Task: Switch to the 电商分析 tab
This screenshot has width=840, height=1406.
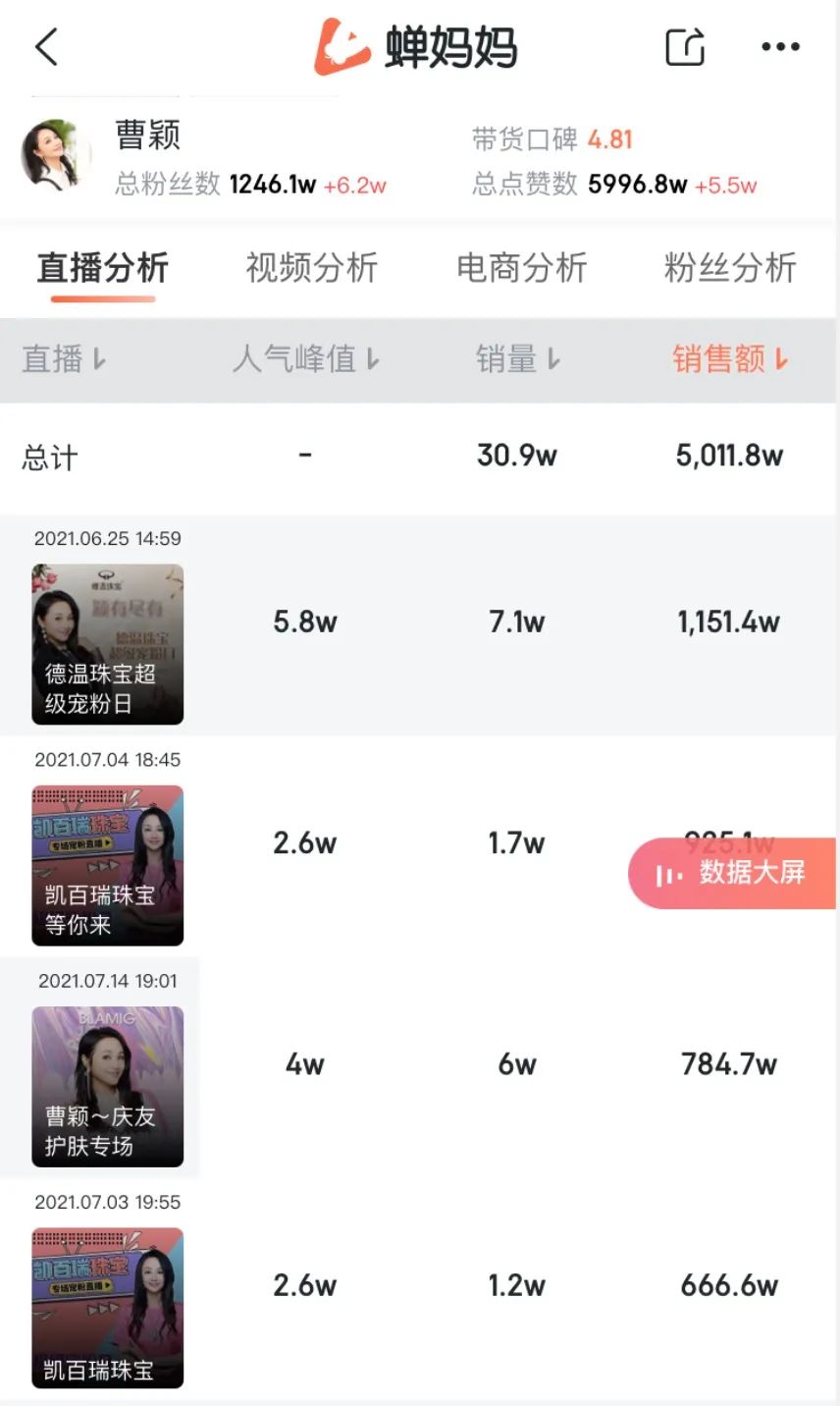Action: tap(521, 268)
